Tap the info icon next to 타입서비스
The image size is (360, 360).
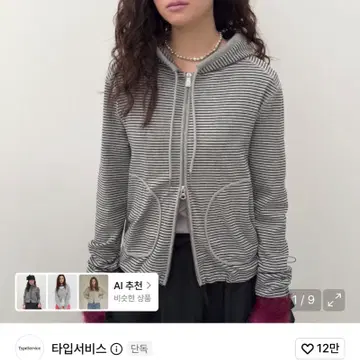click(x=116, y=349)
